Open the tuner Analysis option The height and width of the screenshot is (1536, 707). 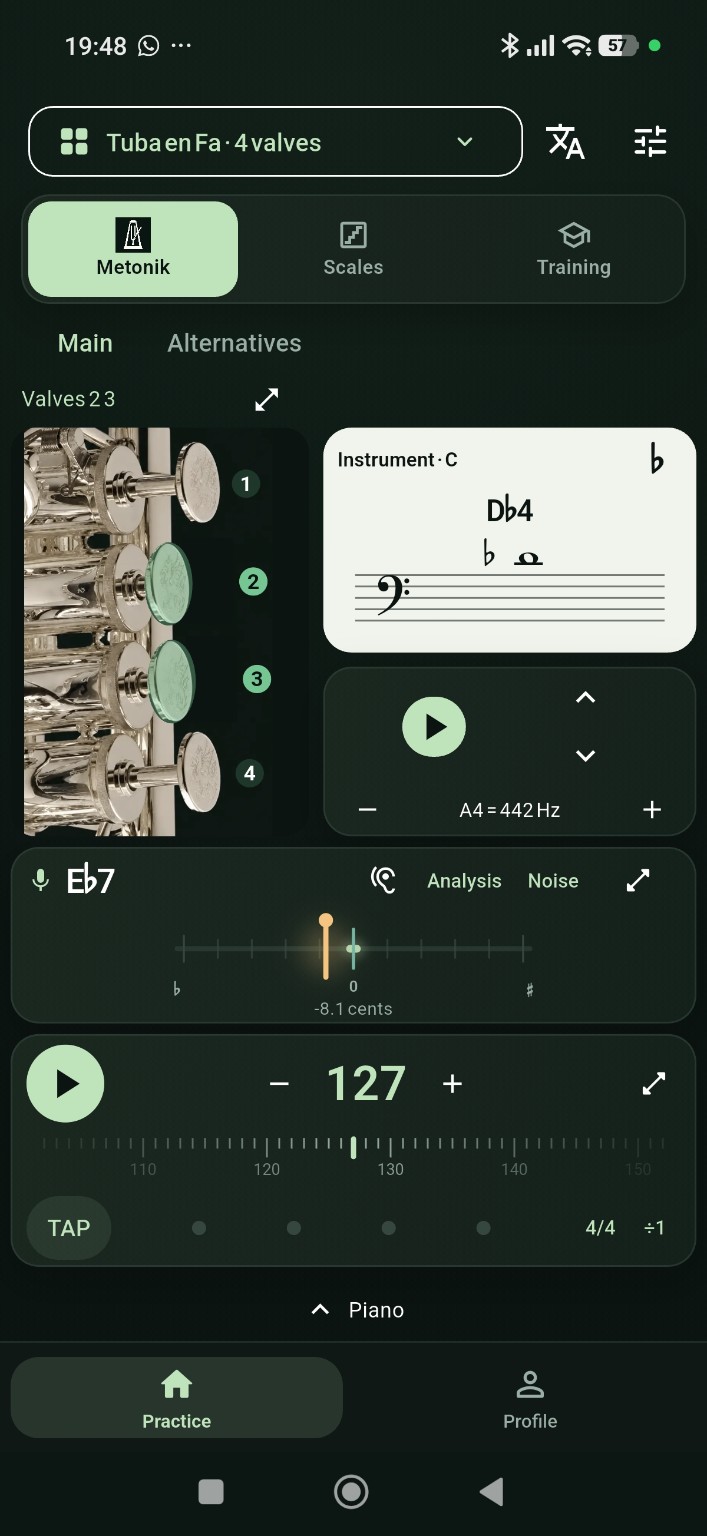click(464, 881)
